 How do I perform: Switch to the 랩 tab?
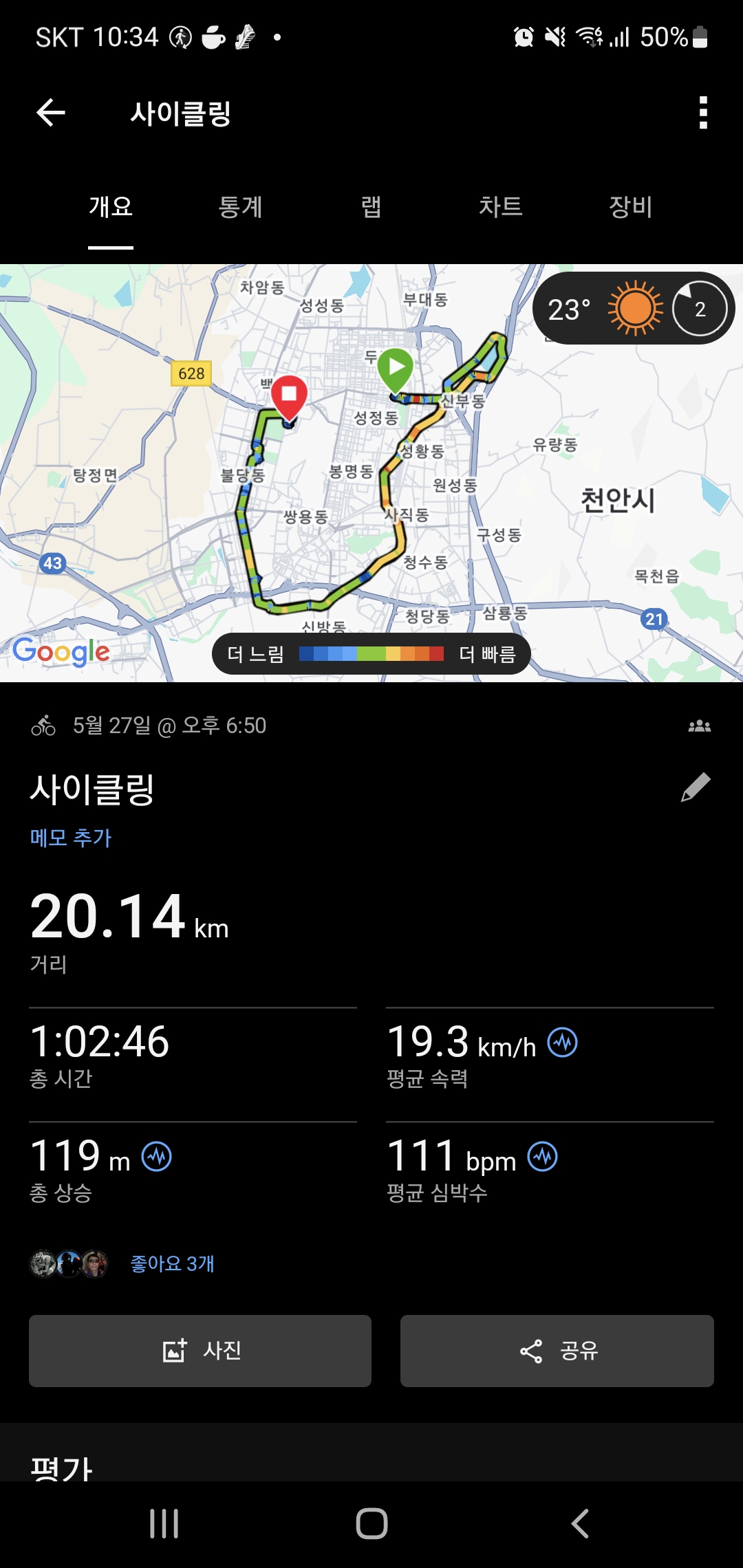pos(371,206)
